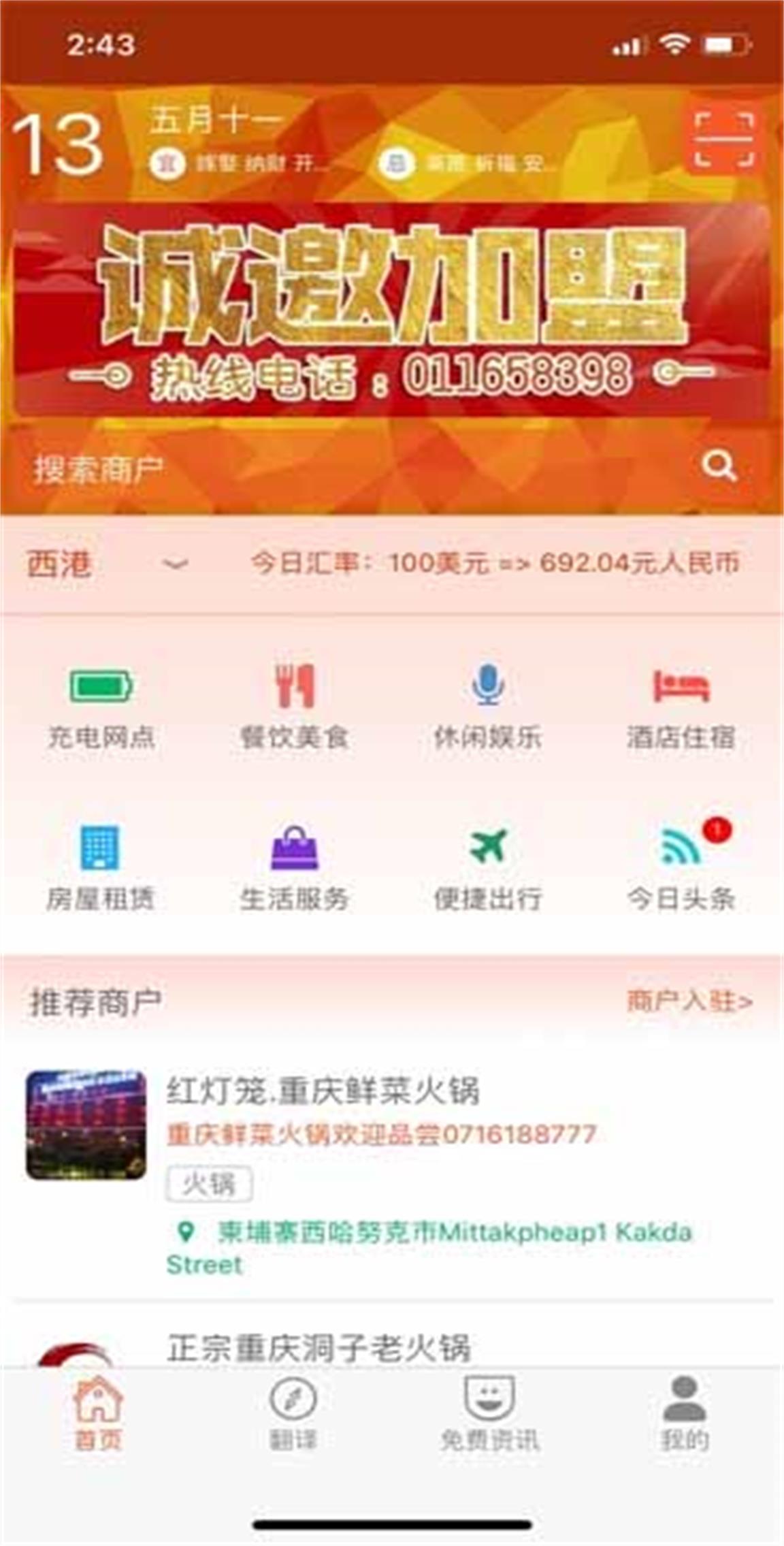Open 酒店住宿 category
This screenshot has height=1546, width=784.
[681, 707]
